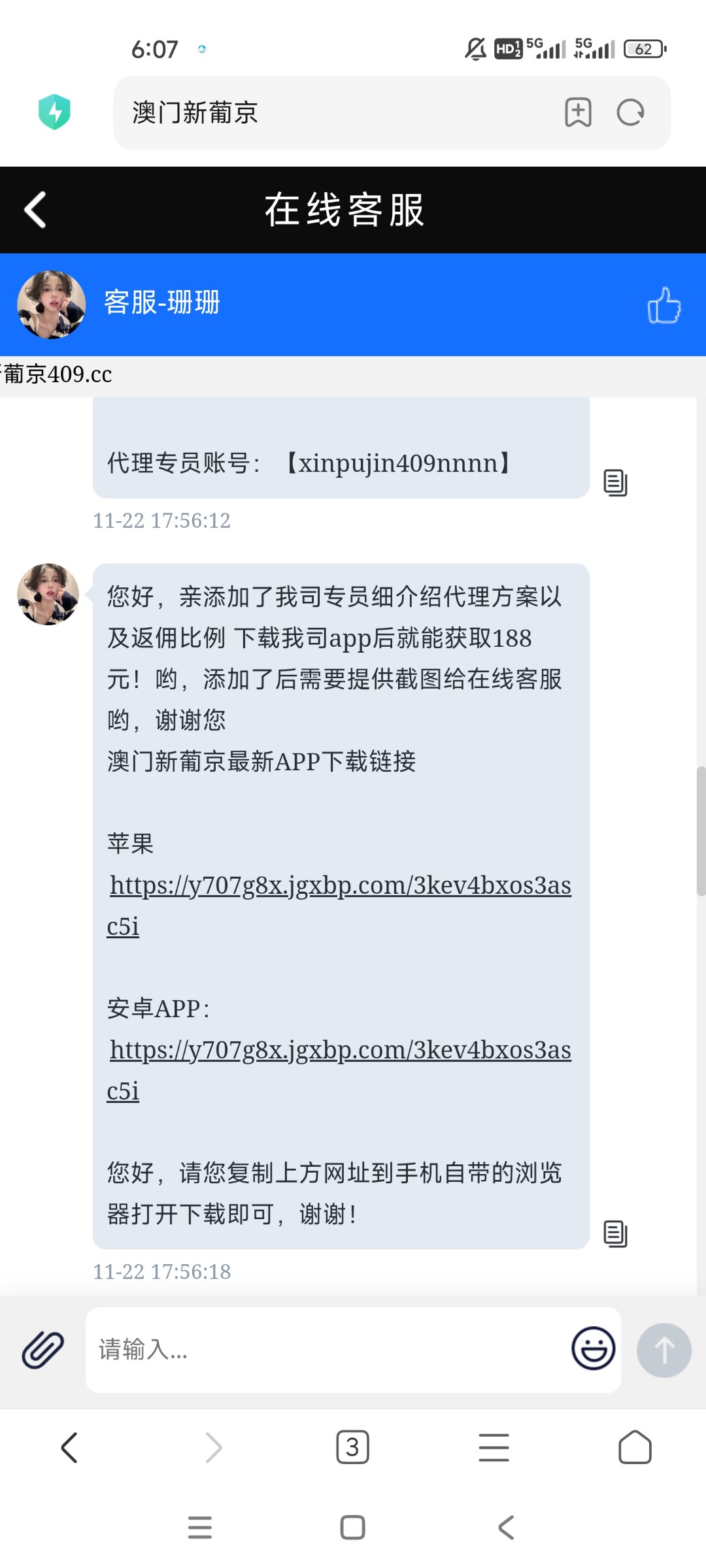This screenshot has height=1568, width=706.
Task: Open the browser menu
Action: click(494, 1448)
